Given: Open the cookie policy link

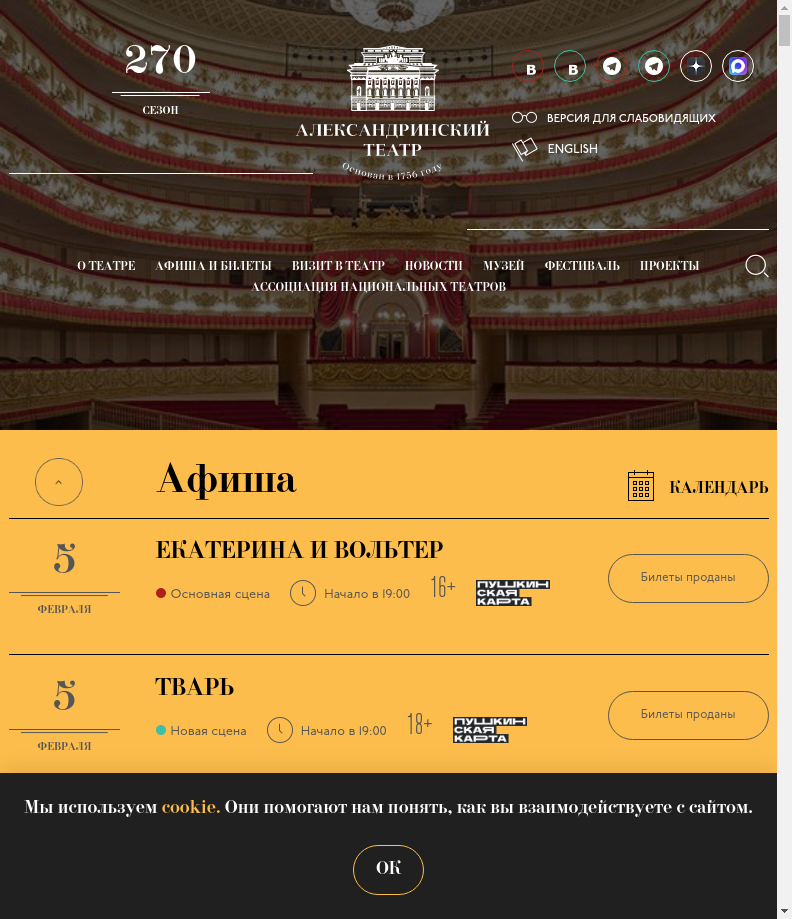Looking at the screenshot, I should 190,807.
